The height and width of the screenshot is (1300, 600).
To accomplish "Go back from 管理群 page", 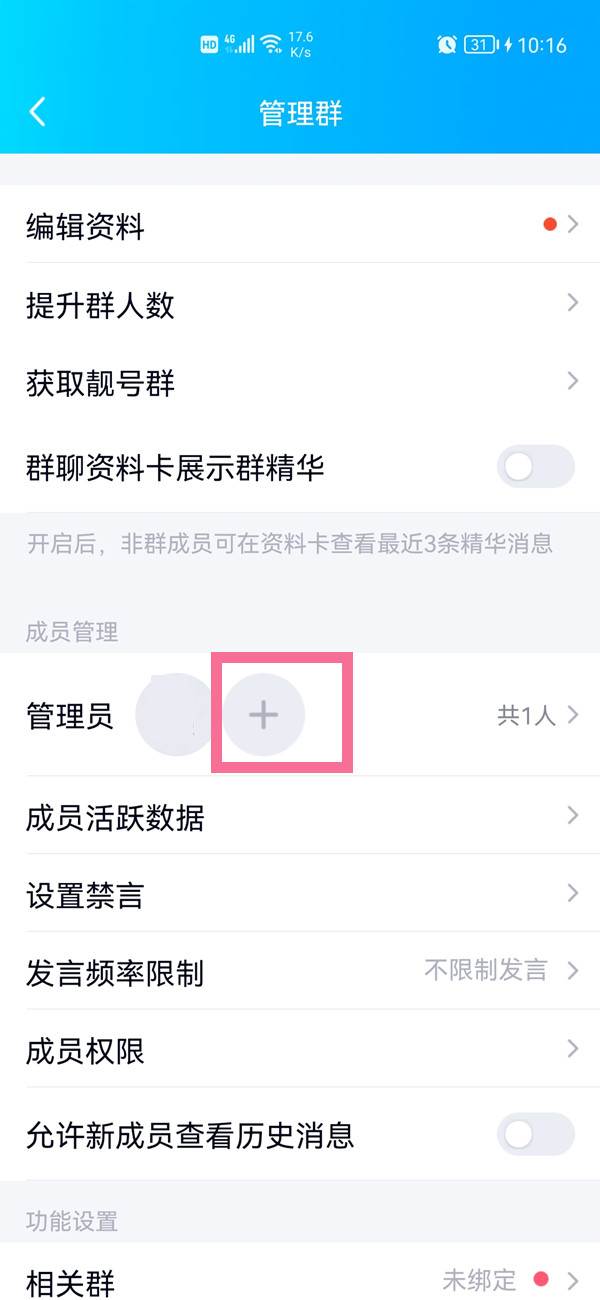I will [x=38, y=112].
